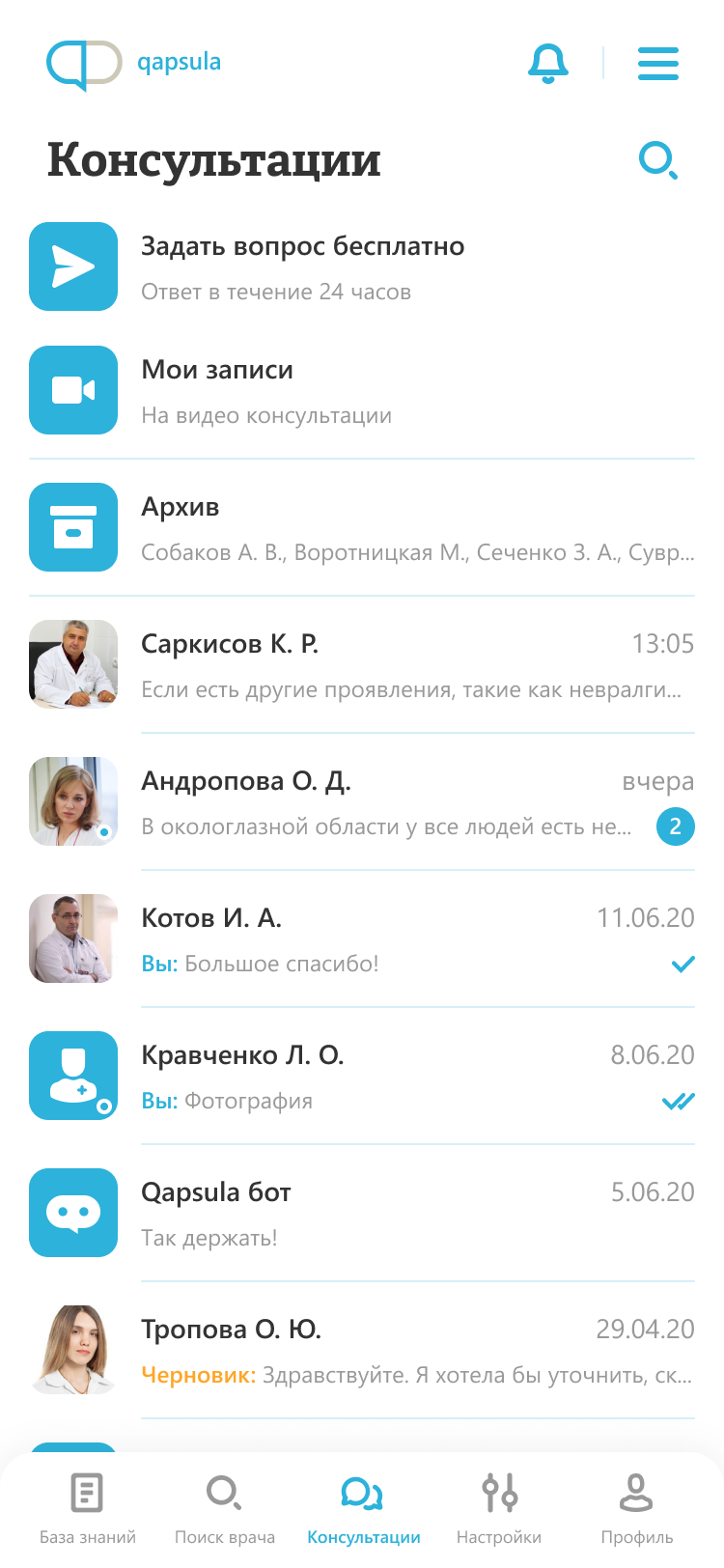The height and width of the screenshot is (1568, 724).
Task: Click the notification bell icon
Action: 548,63
